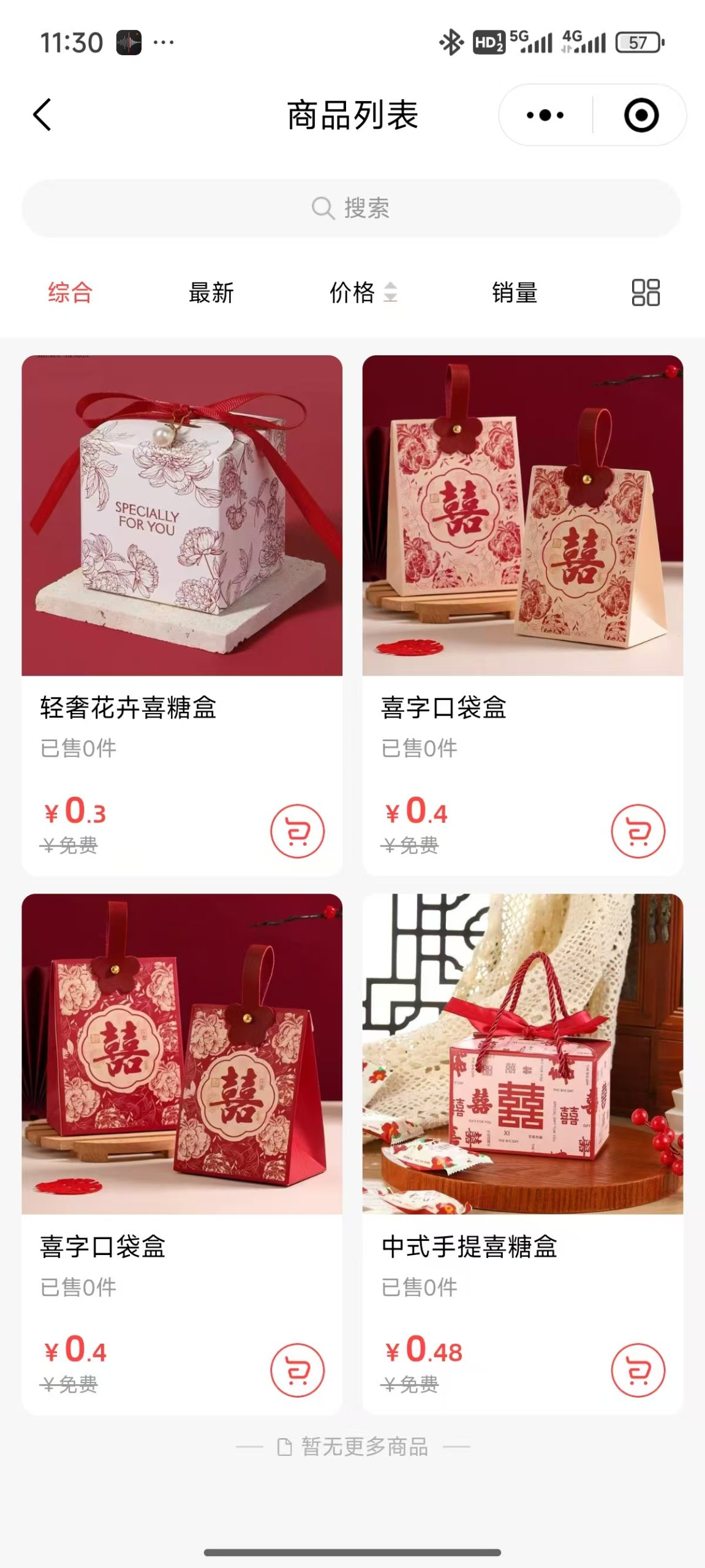Viewport: 705px width, 1568px height.
Task: Go back from the 商品列表 page
Action: pyautogui.click(x=42, y=115)
